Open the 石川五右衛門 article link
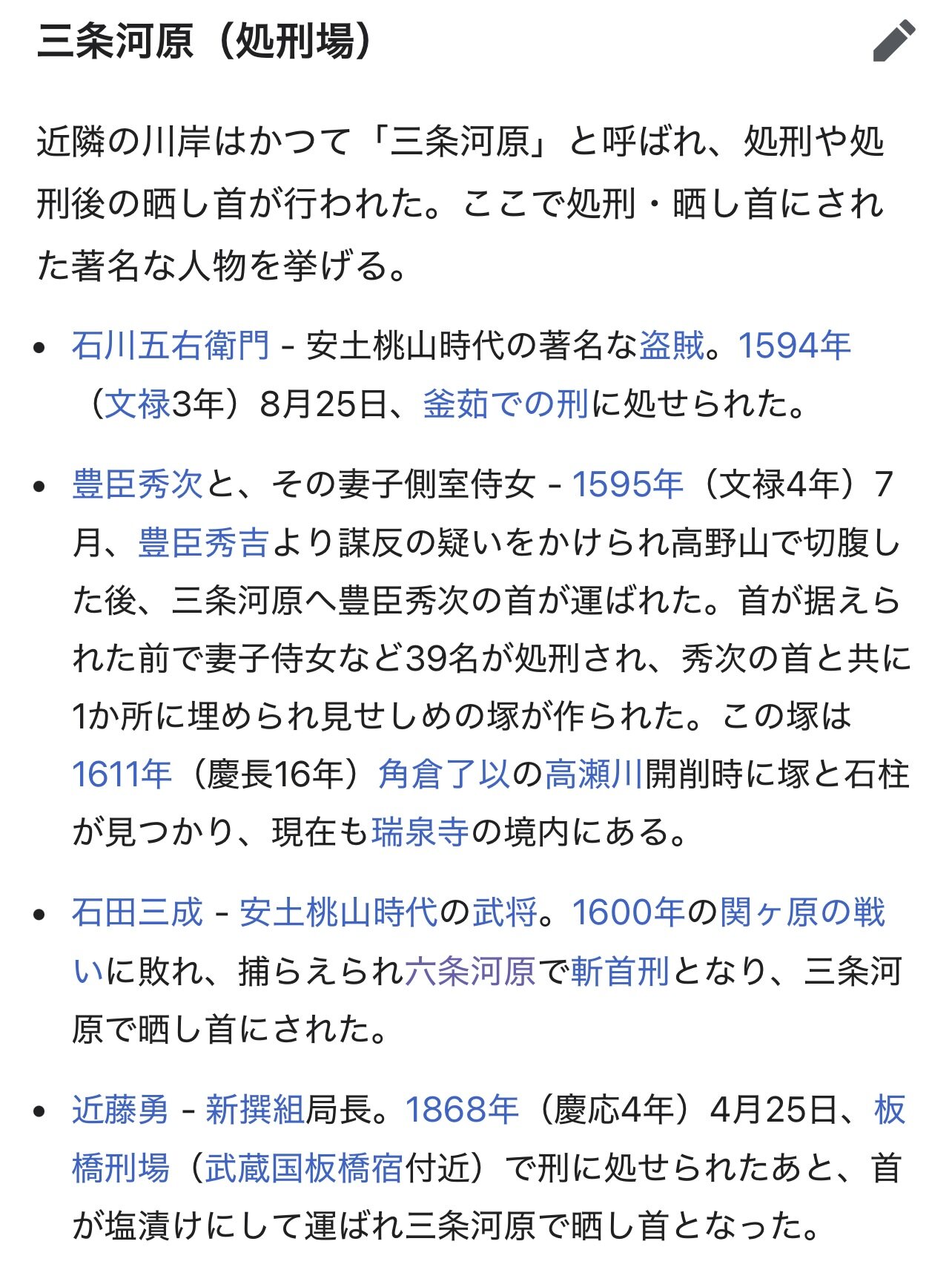Viewport: 952px width, 1270px height. 171,346
